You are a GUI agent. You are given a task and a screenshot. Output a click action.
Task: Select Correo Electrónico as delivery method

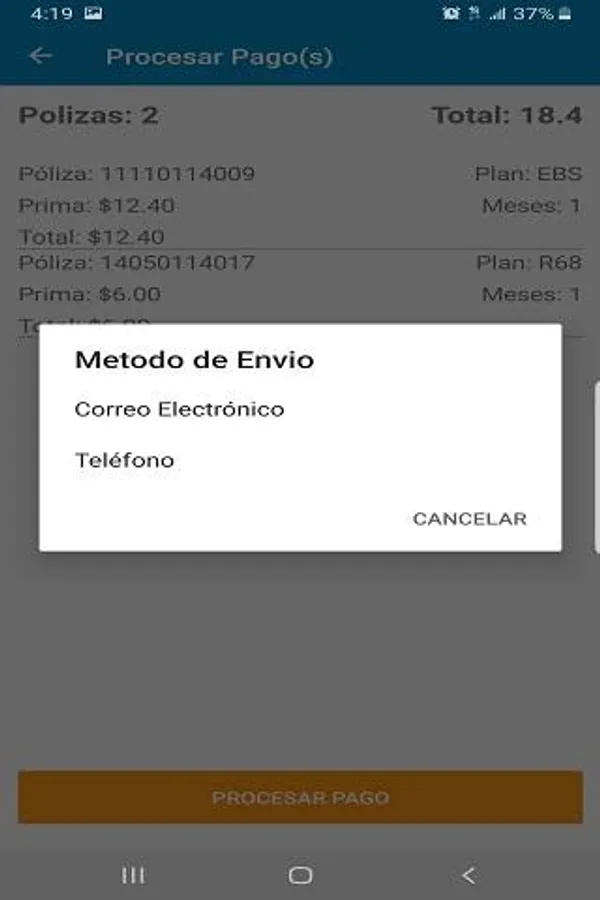click(180, 410)
